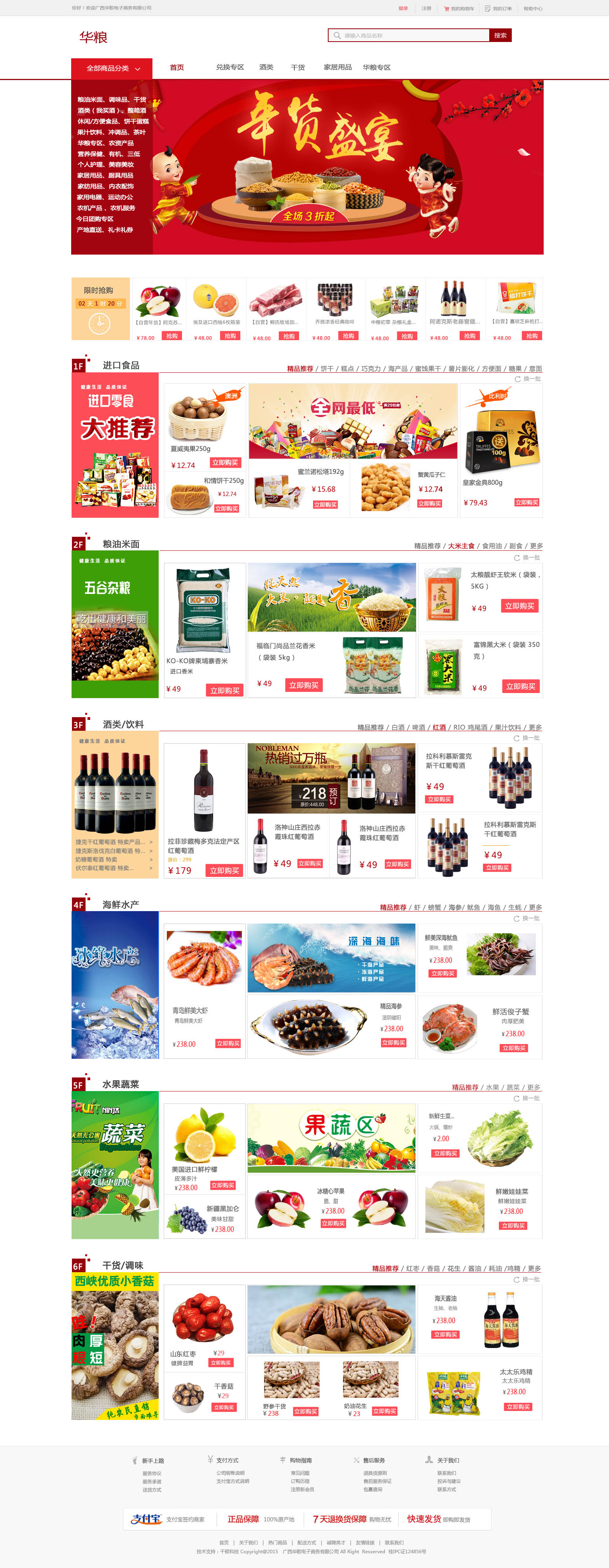Select the 大米主食 filter link
This screenshot has height=1568, width=609.
click(x=461, y=546)
